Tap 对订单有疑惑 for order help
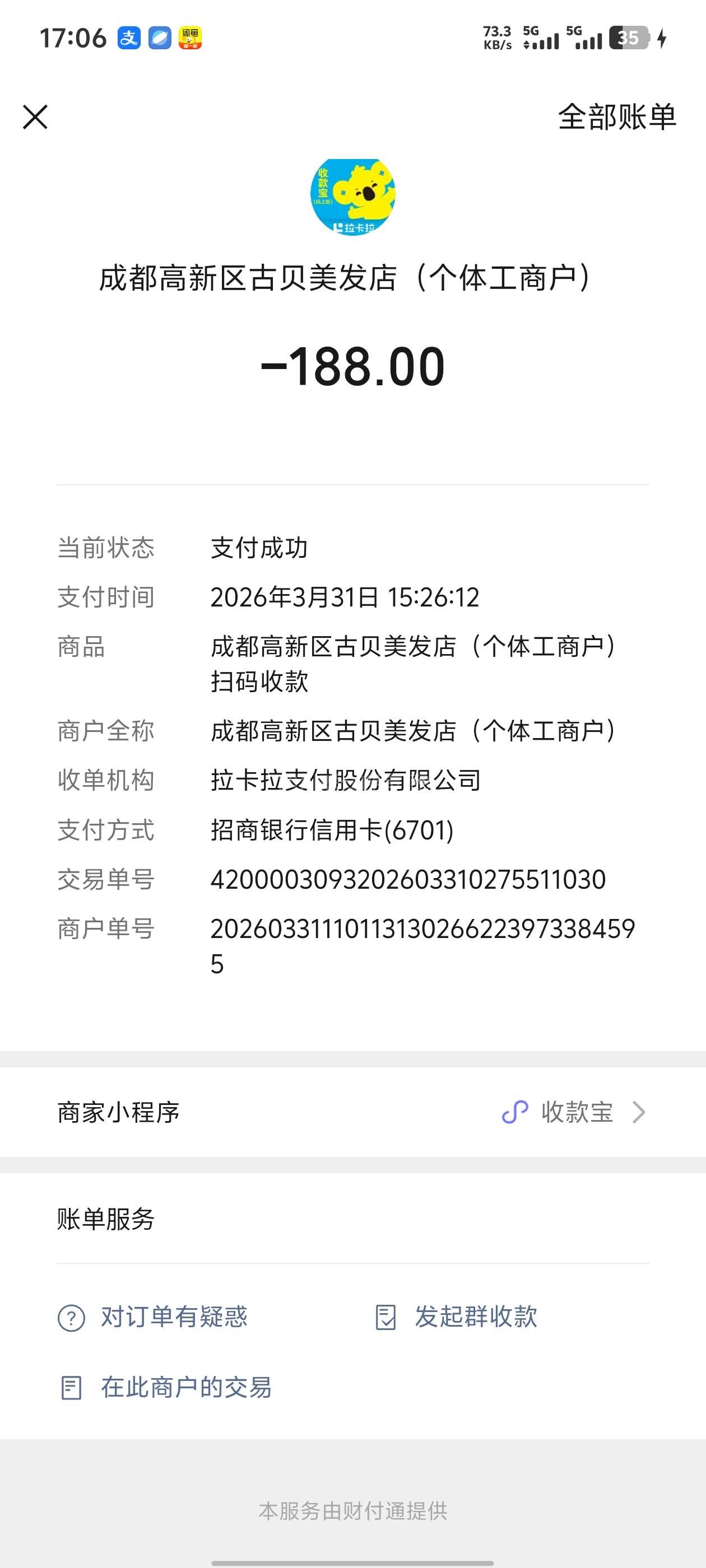The height and width of the screenshot is (1568, 706). coord(153,1317)
